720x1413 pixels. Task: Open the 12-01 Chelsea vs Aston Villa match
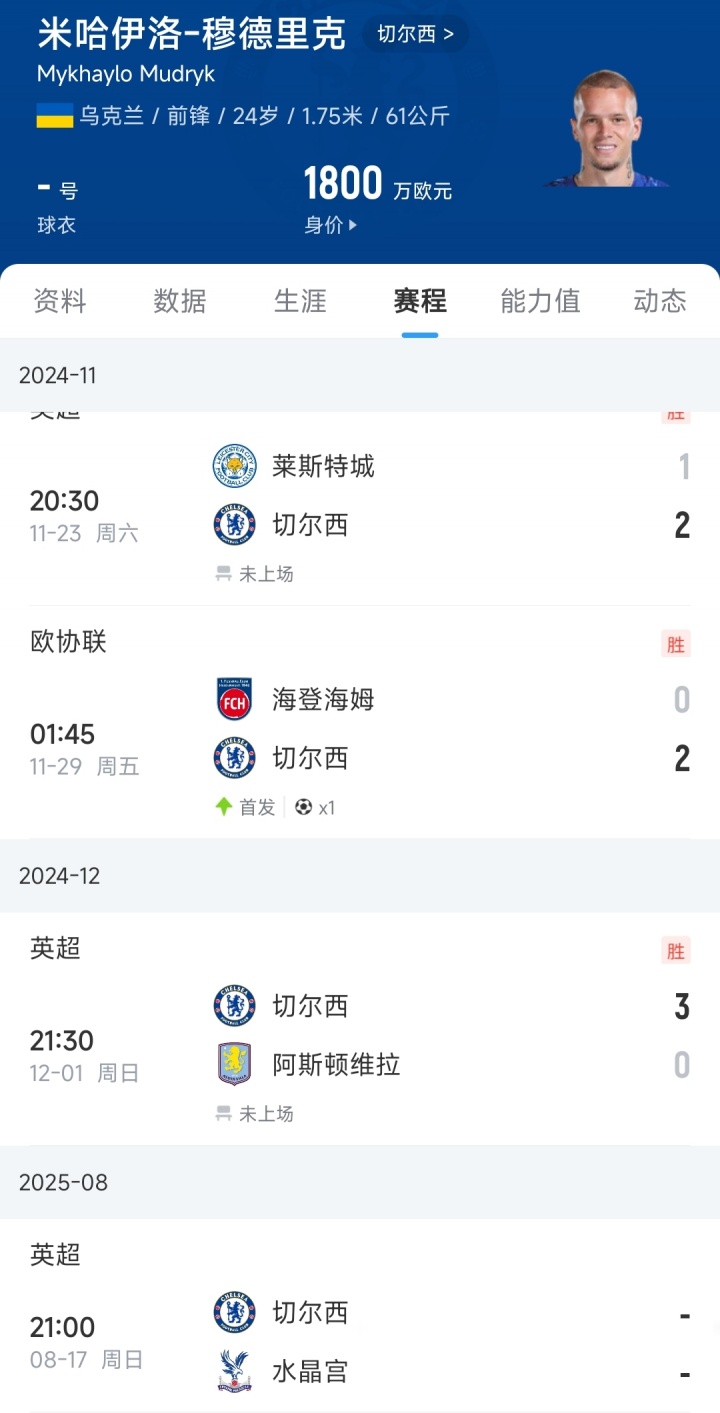tap(360, 1035)
